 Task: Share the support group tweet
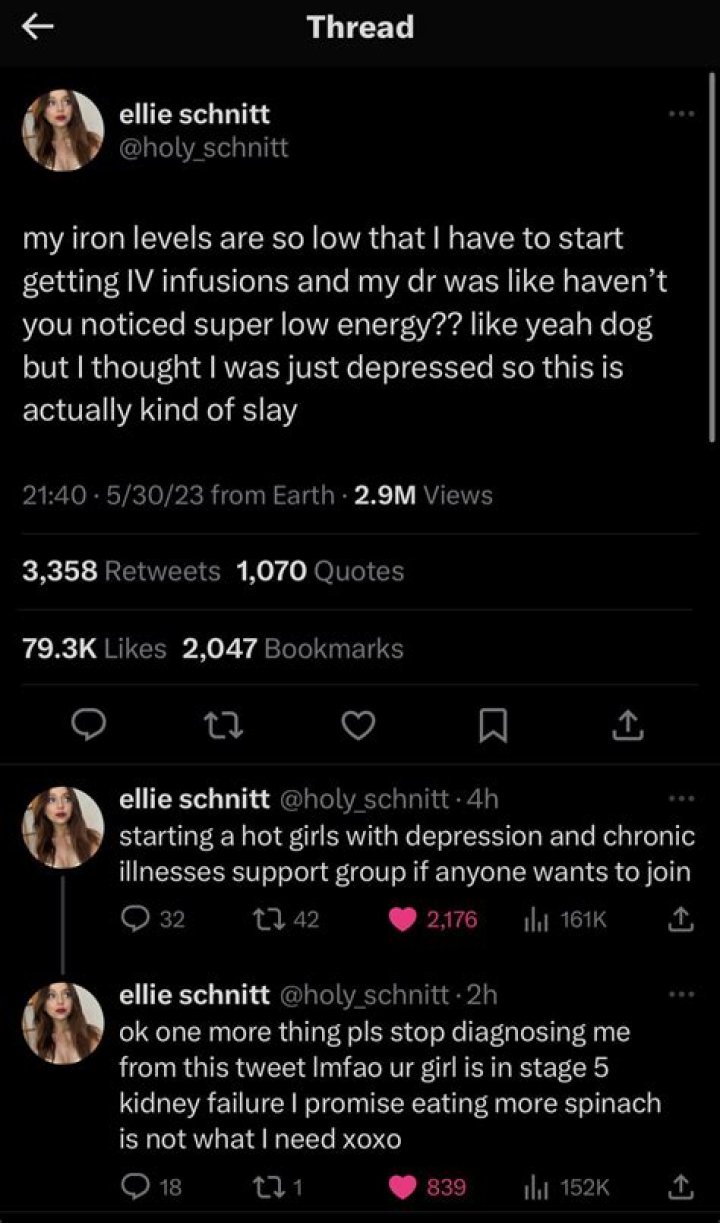coord(682,919)
